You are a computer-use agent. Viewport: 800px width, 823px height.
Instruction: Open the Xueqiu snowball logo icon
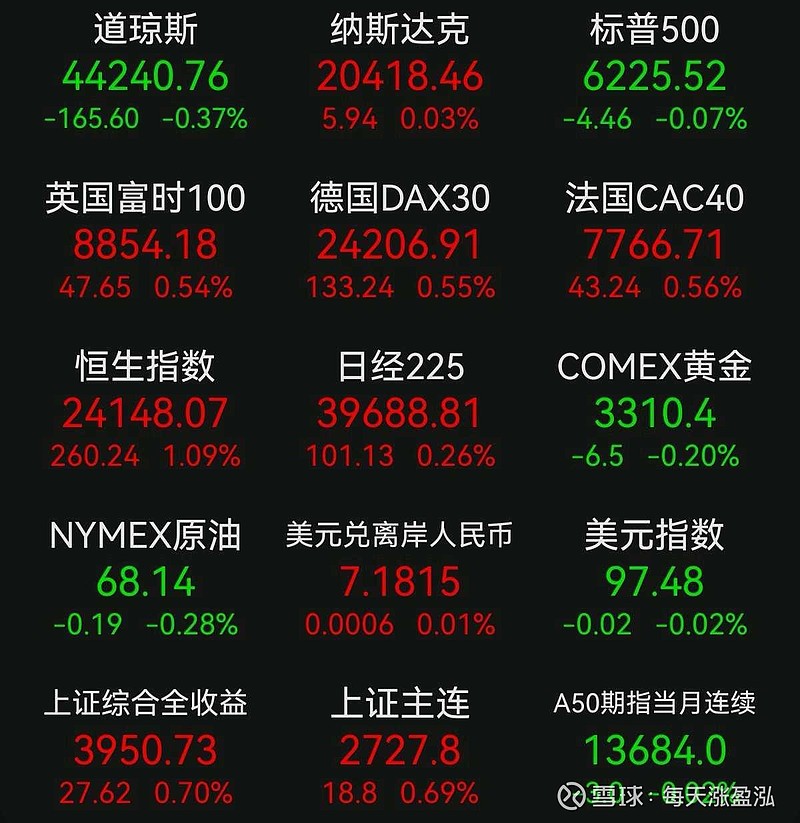coord(573,795)
